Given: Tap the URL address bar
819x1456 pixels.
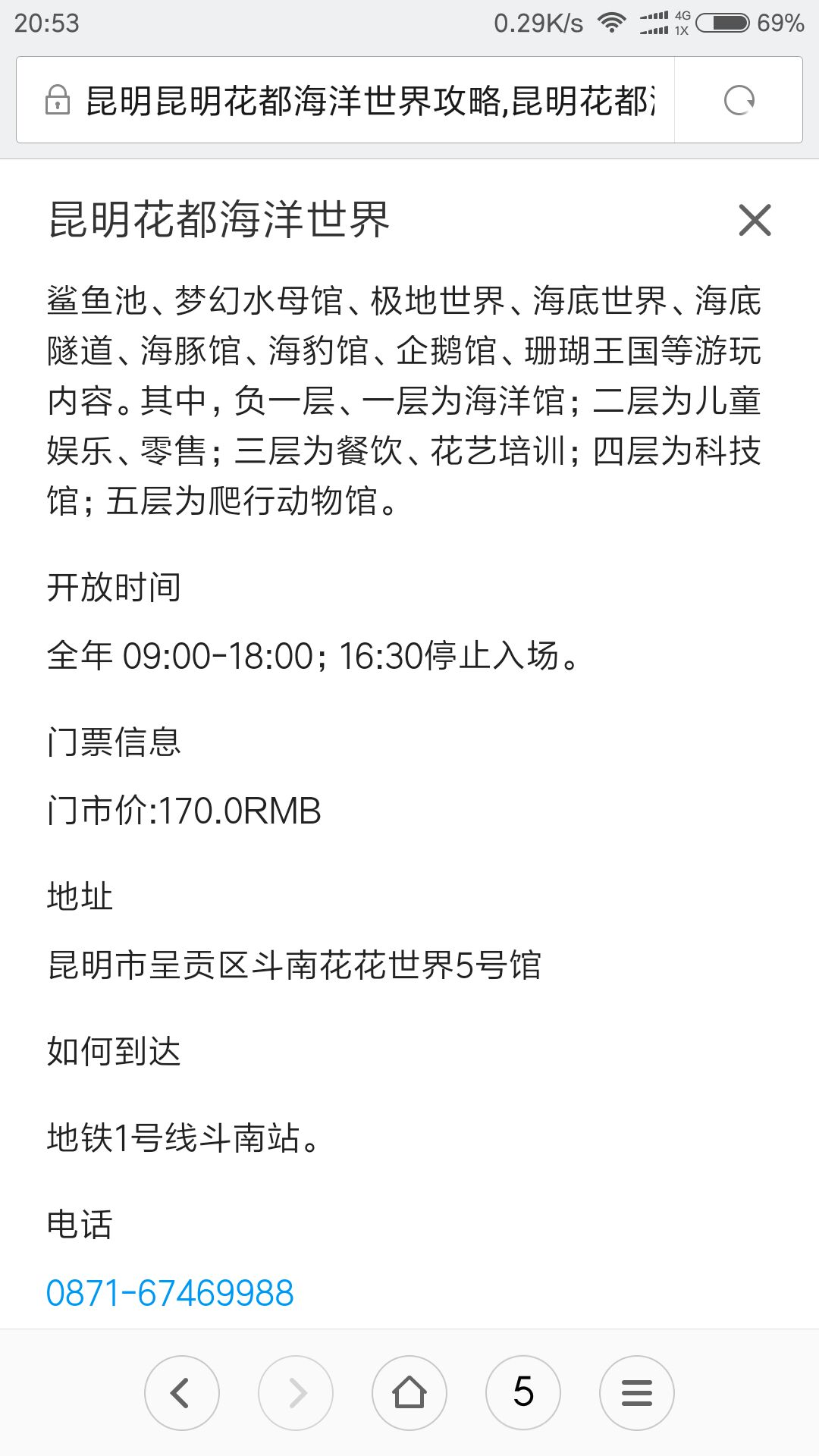Looking at the screenshot, I should click(345, 100).
